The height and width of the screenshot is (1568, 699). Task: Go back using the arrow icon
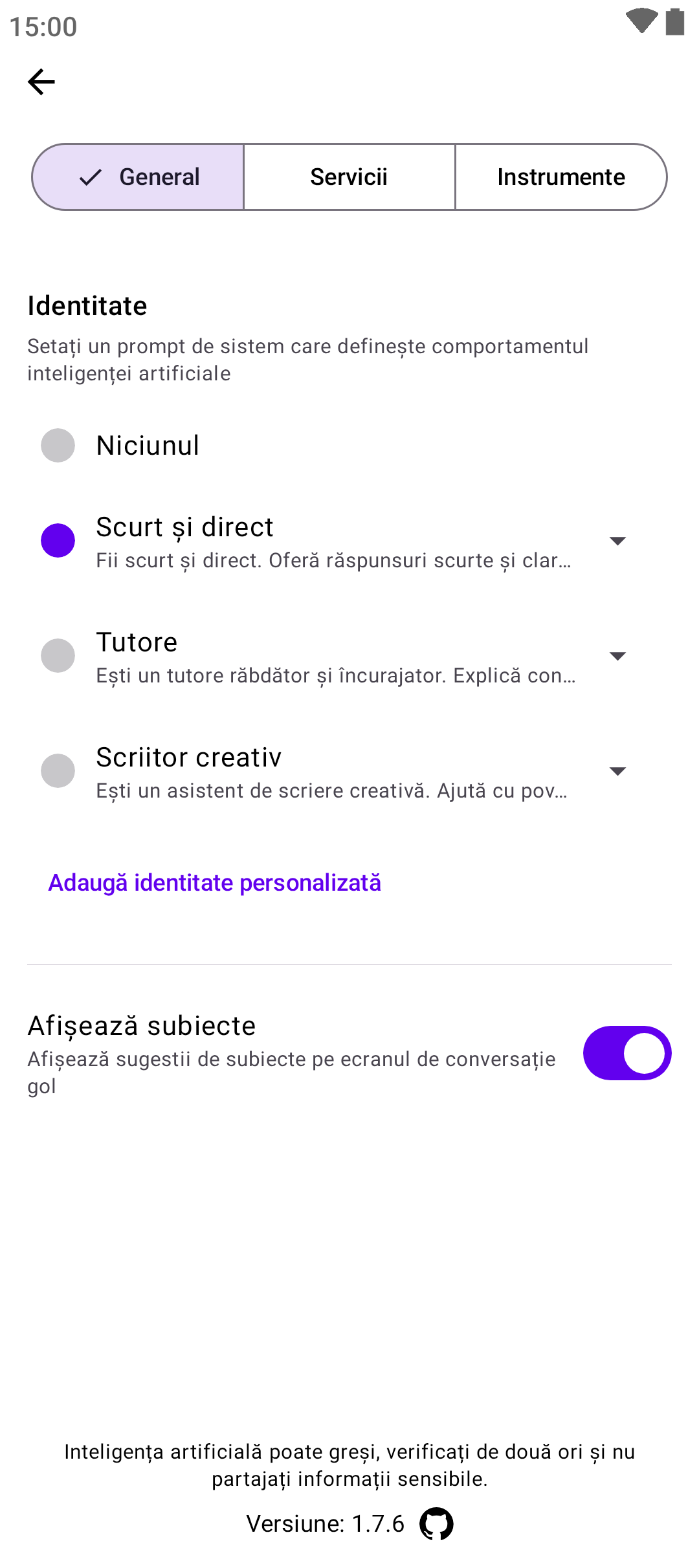[x=41, y=82]
